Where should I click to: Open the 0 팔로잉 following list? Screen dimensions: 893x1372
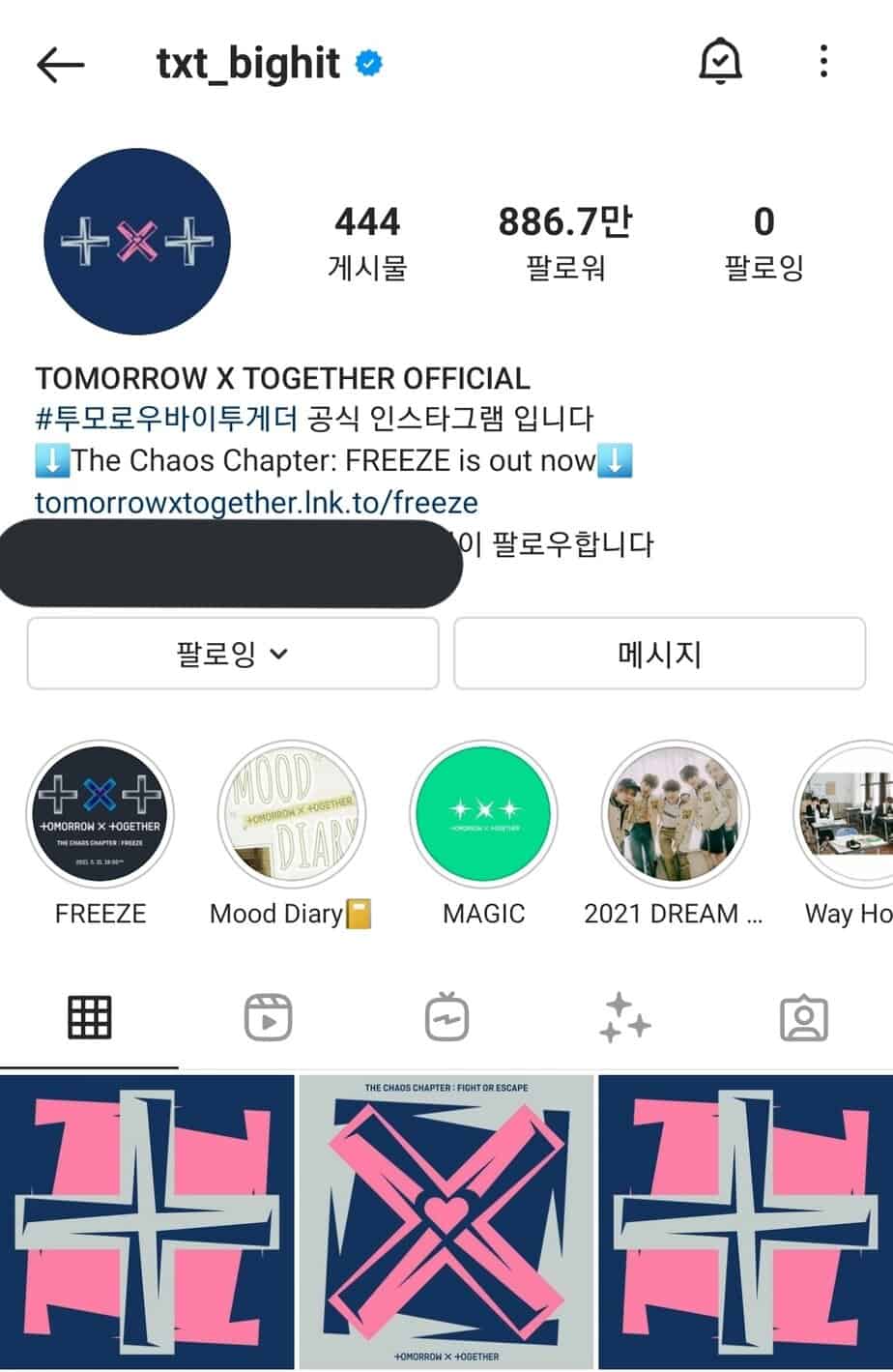[763, 242]
